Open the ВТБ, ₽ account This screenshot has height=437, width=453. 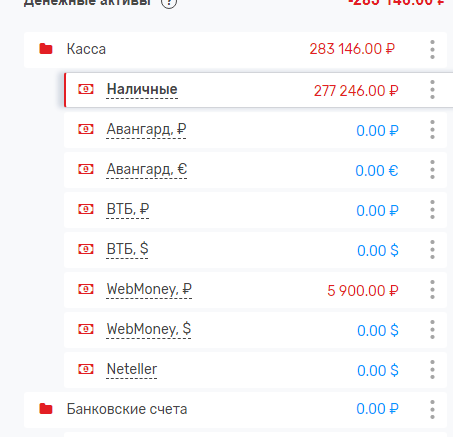click(128, 209)
